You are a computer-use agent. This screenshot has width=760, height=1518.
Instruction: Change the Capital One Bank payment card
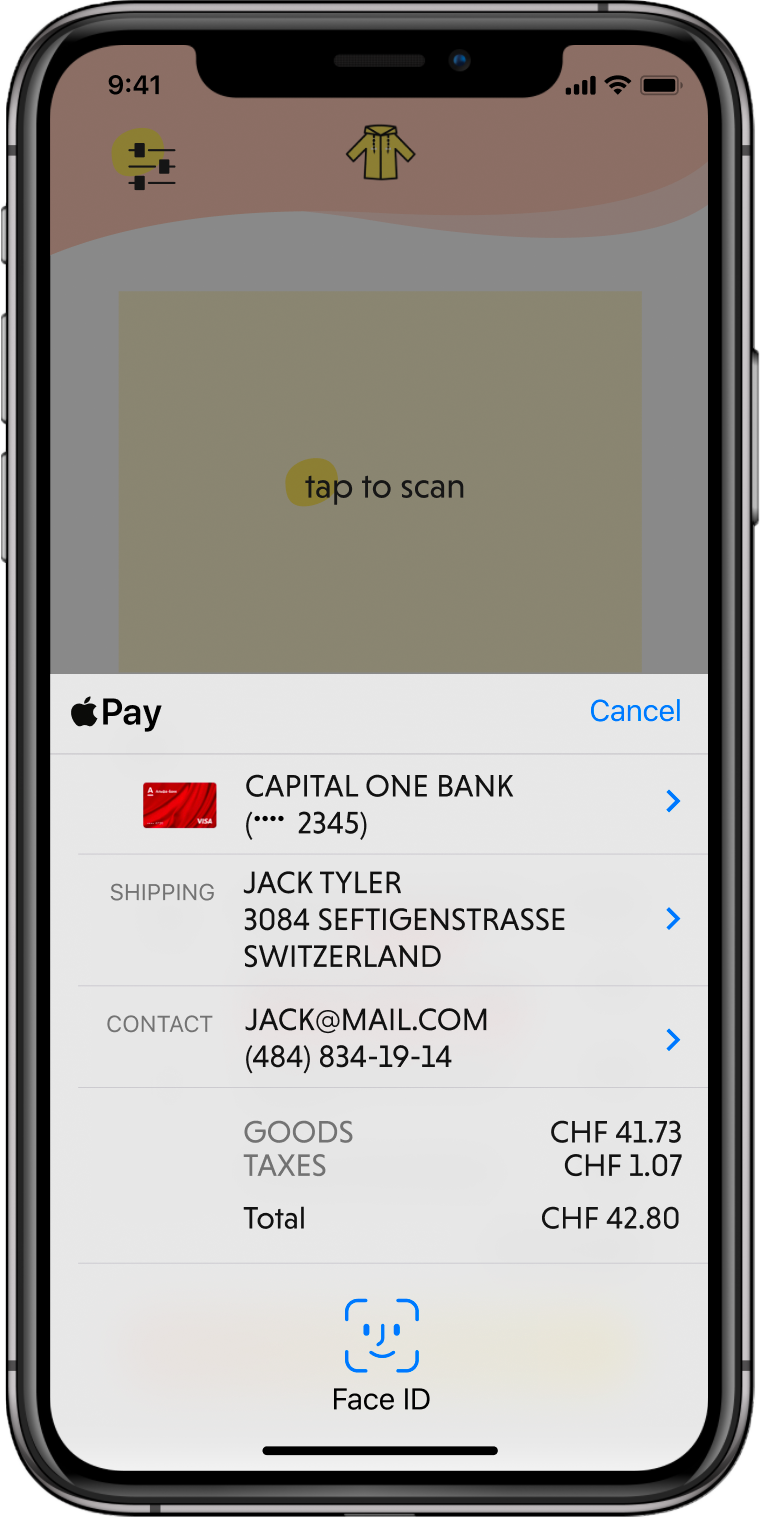pyautogui.click(x=673, y=801)
